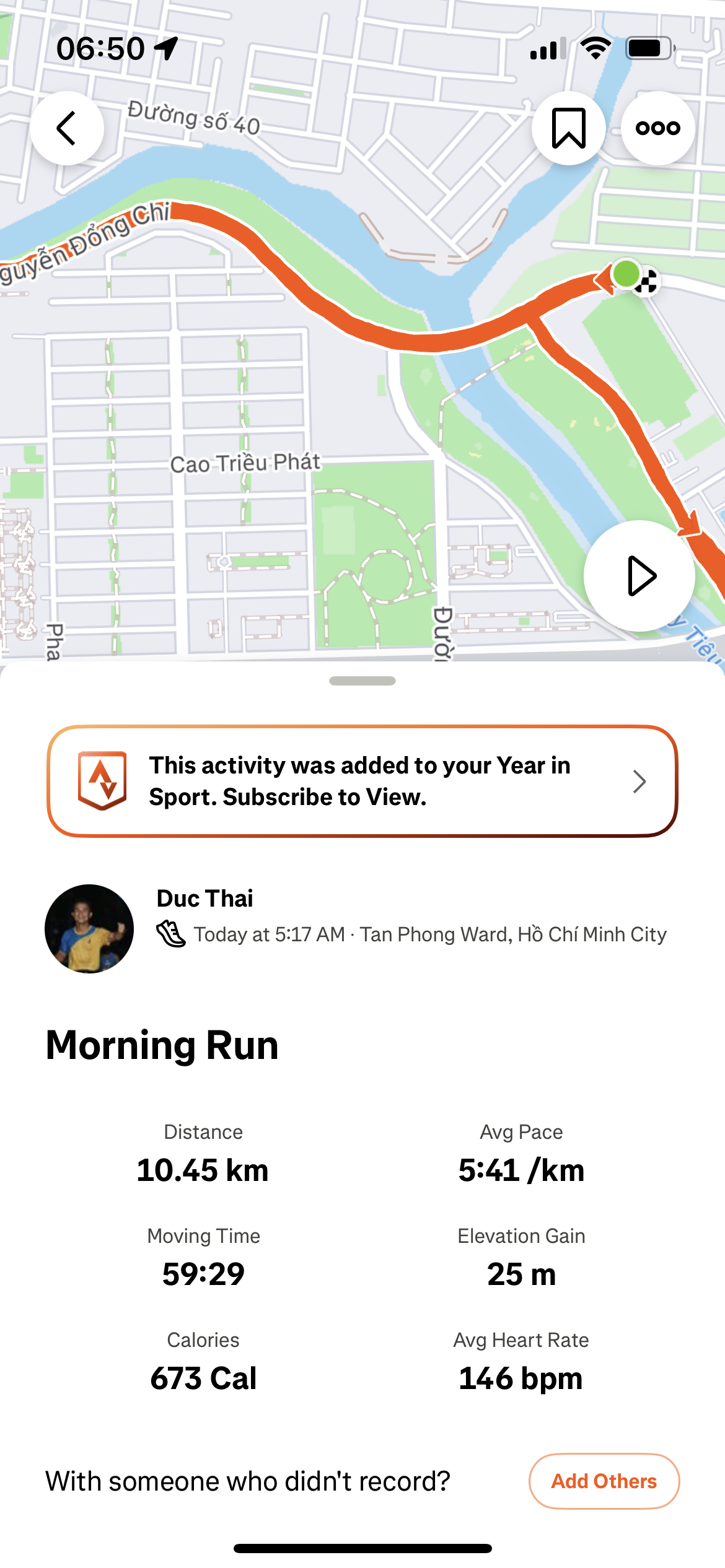Tap the sheet drag handle above the banner

362,681
